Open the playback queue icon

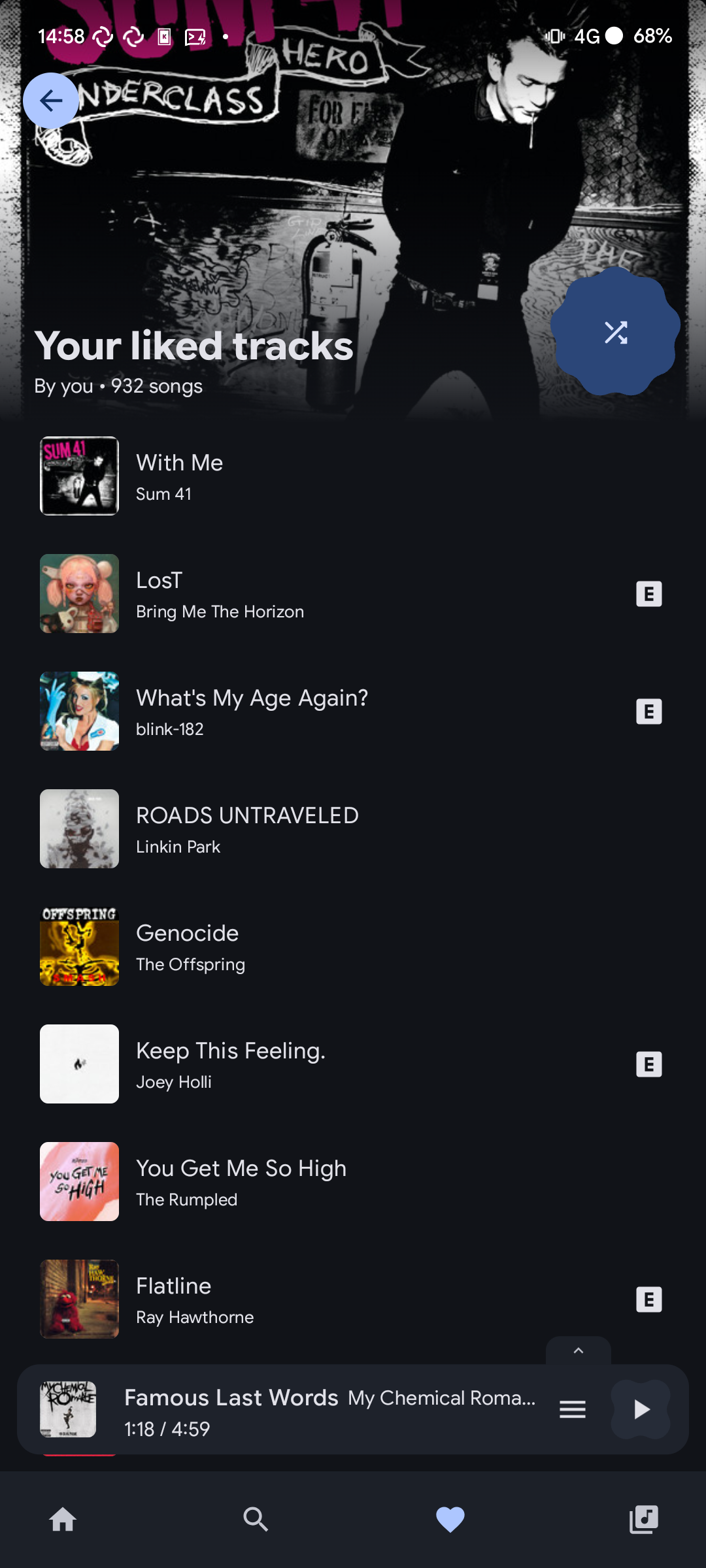(x=573, y=1409)
